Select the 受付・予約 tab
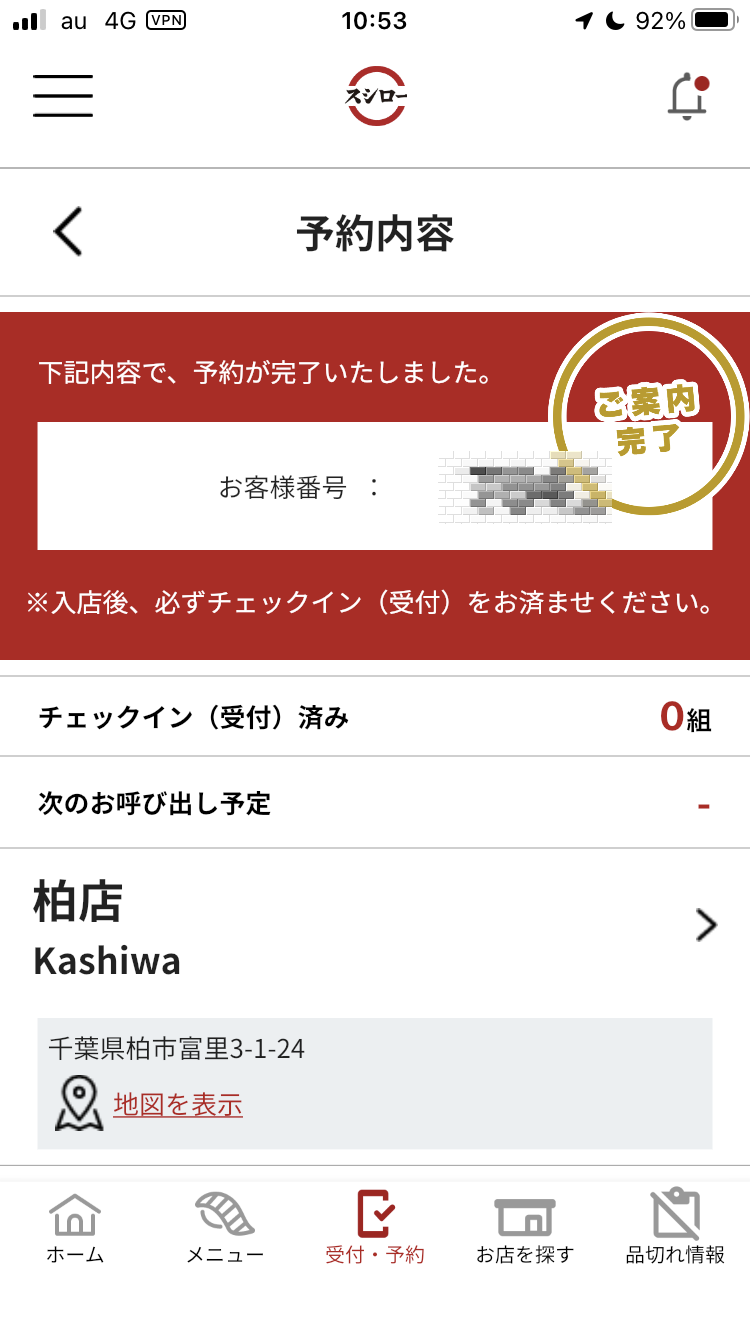The width and height of the screenshot is (750, 1334). (x=375, y=1228)
